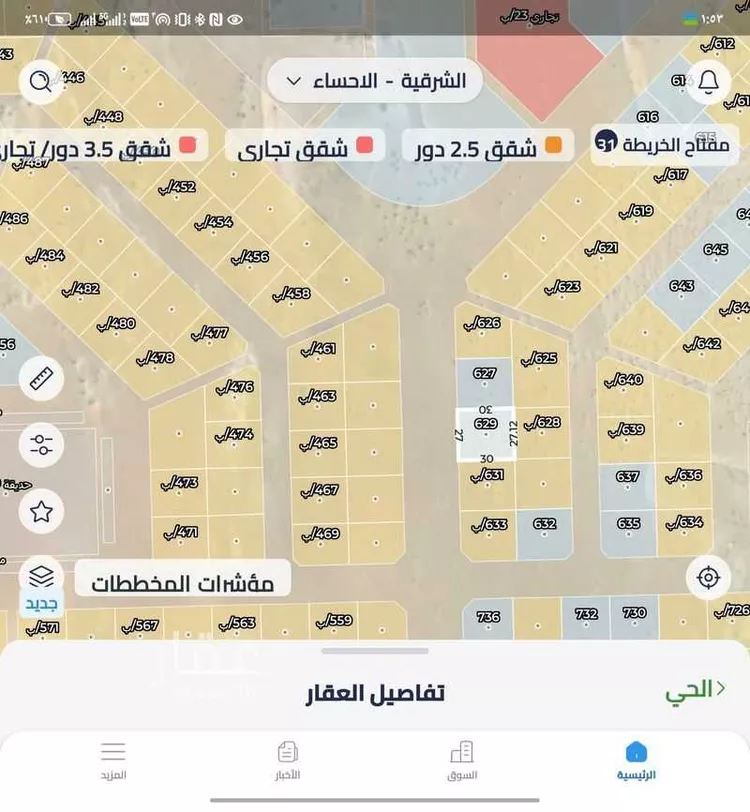The width and height of the screenshot is (750, 812).
Task: Center map on my location
Action: click(708, 577)
